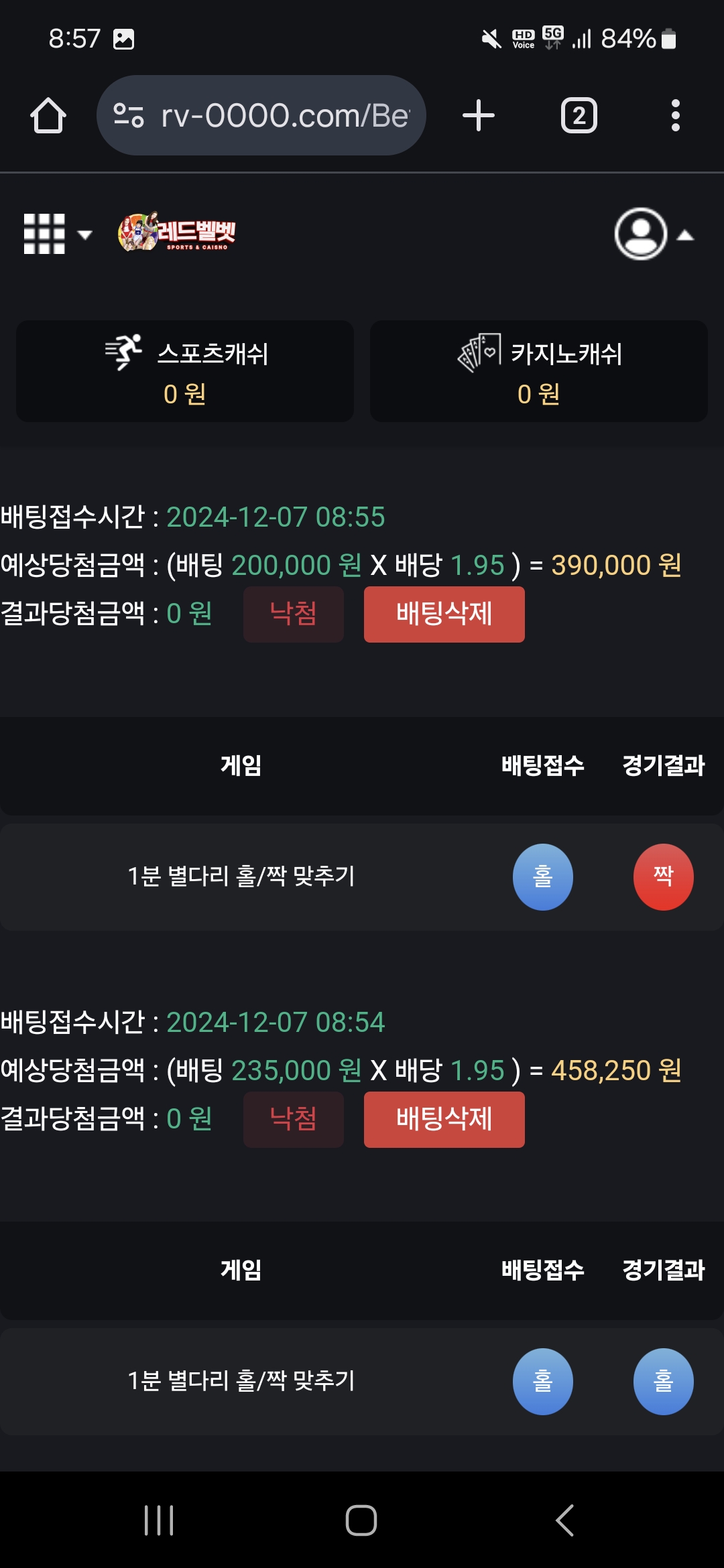This screenshot has height=1568, width=724.
Task: Open a new browser tab
Action: point(479,116)
